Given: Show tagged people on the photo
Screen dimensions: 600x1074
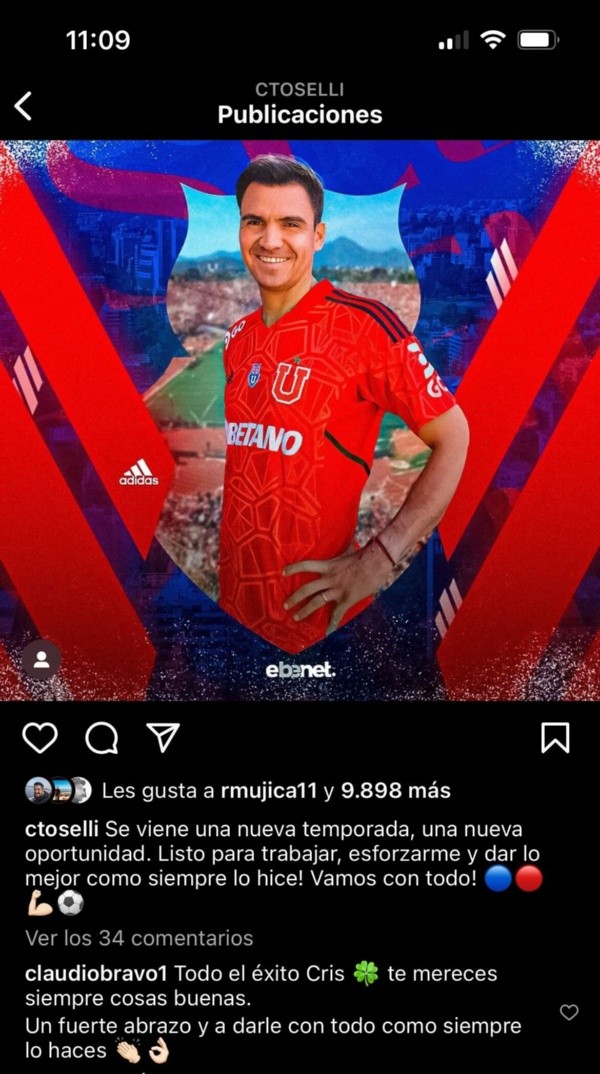Looking at the screenshot, I should (x=42, y=660).
